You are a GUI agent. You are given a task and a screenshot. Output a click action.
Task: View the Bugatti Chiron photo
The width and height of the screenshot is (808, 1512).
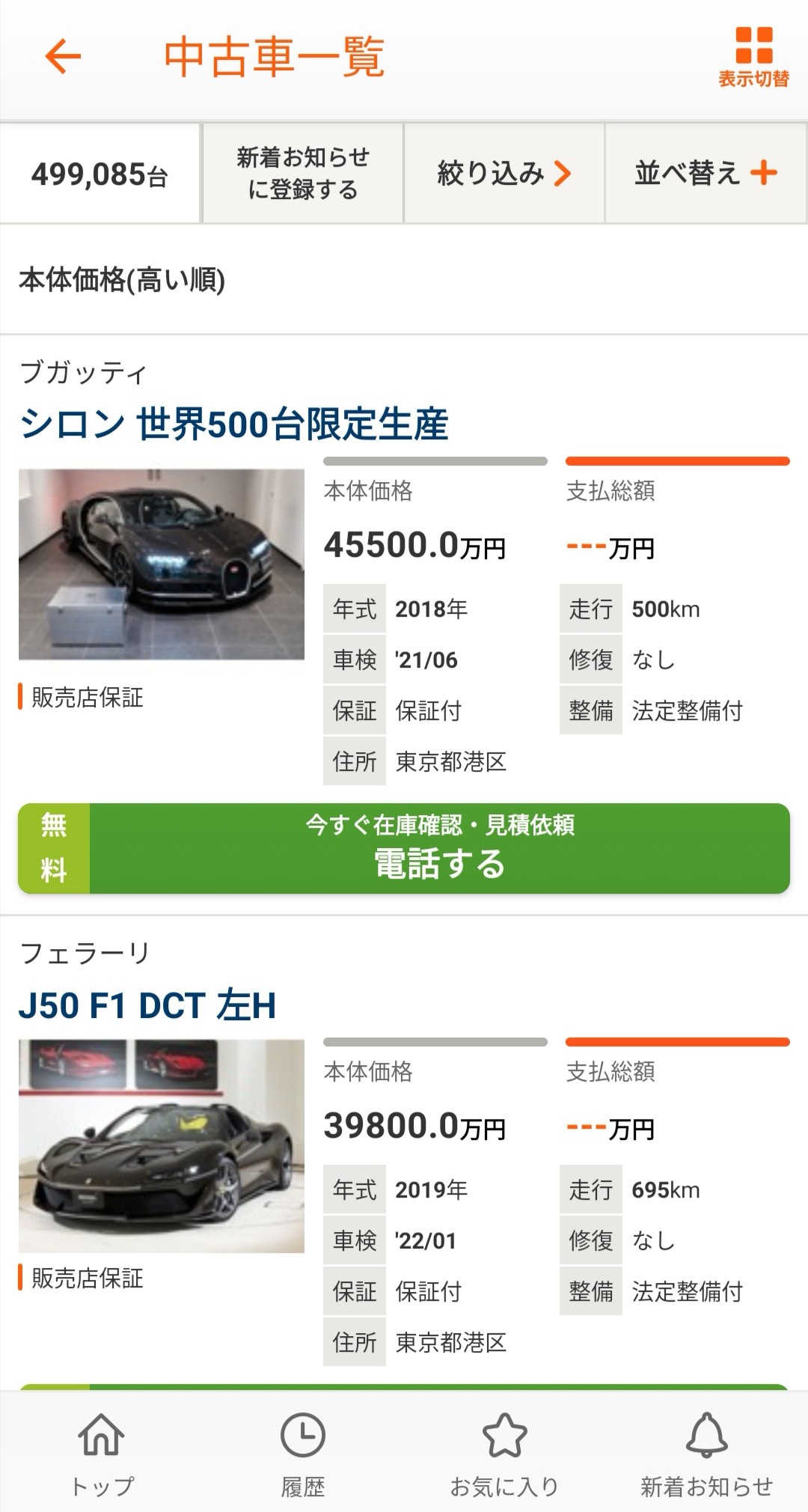tap(162, 564)
